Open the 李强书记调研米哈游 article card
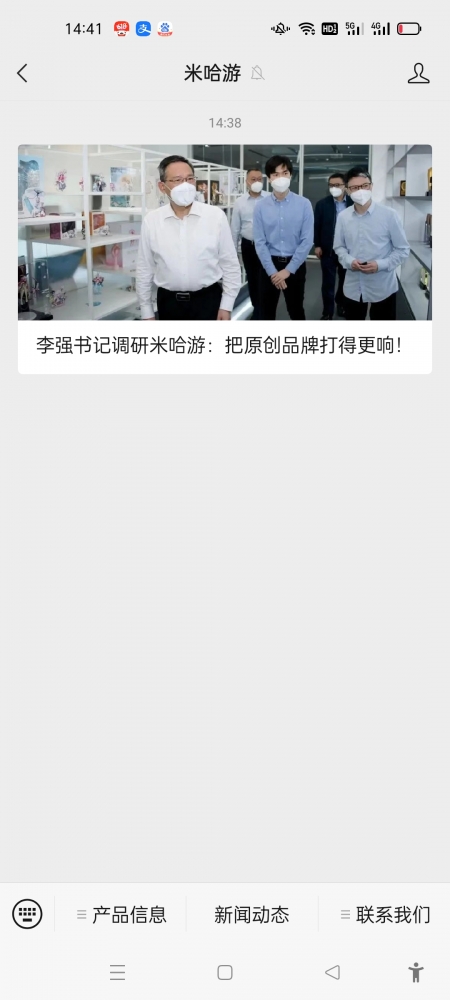 (x=225, y=259)
